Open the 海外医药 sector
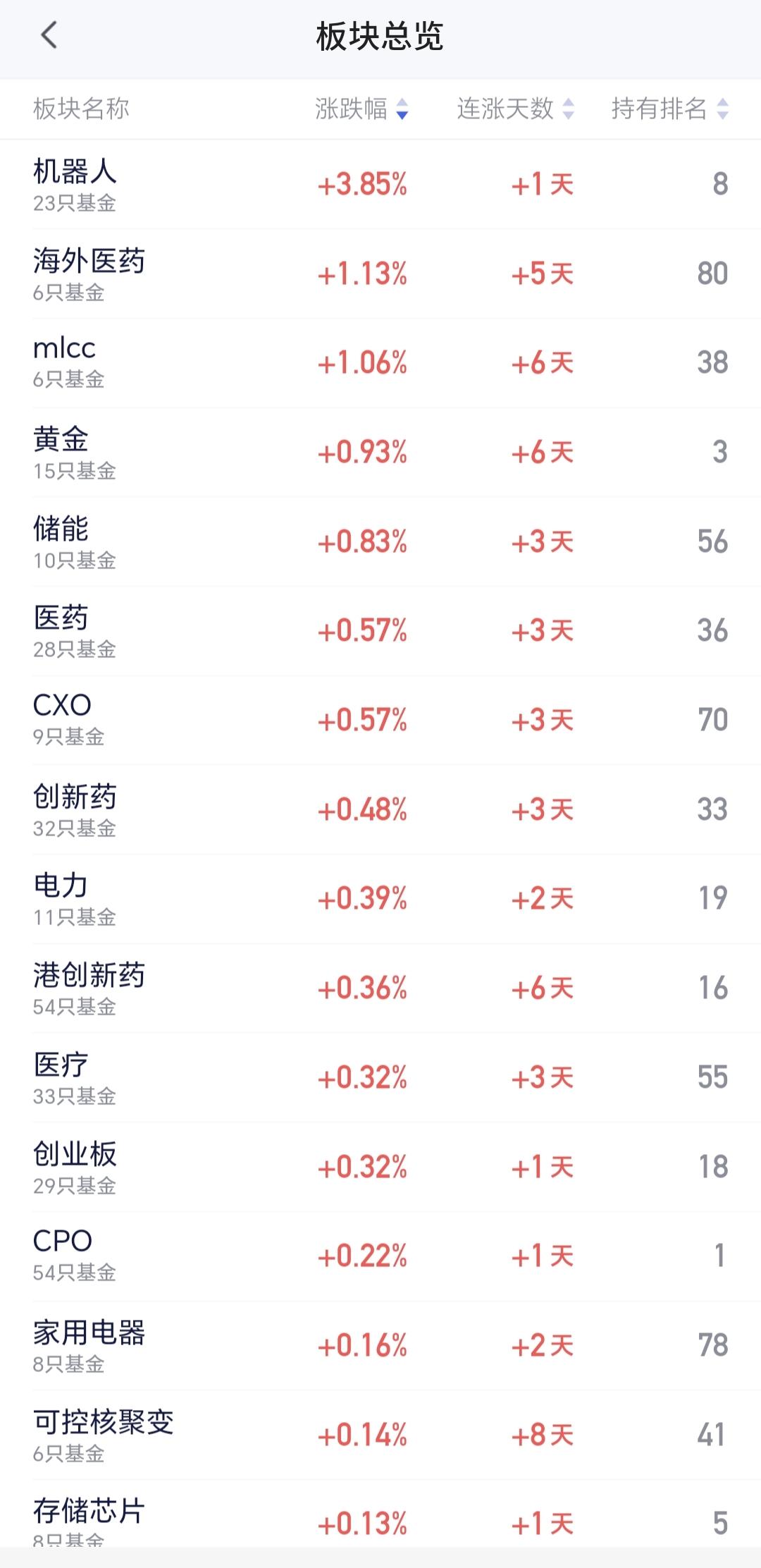Screen dimensions: 761x1568 click(x=380, y=274)
